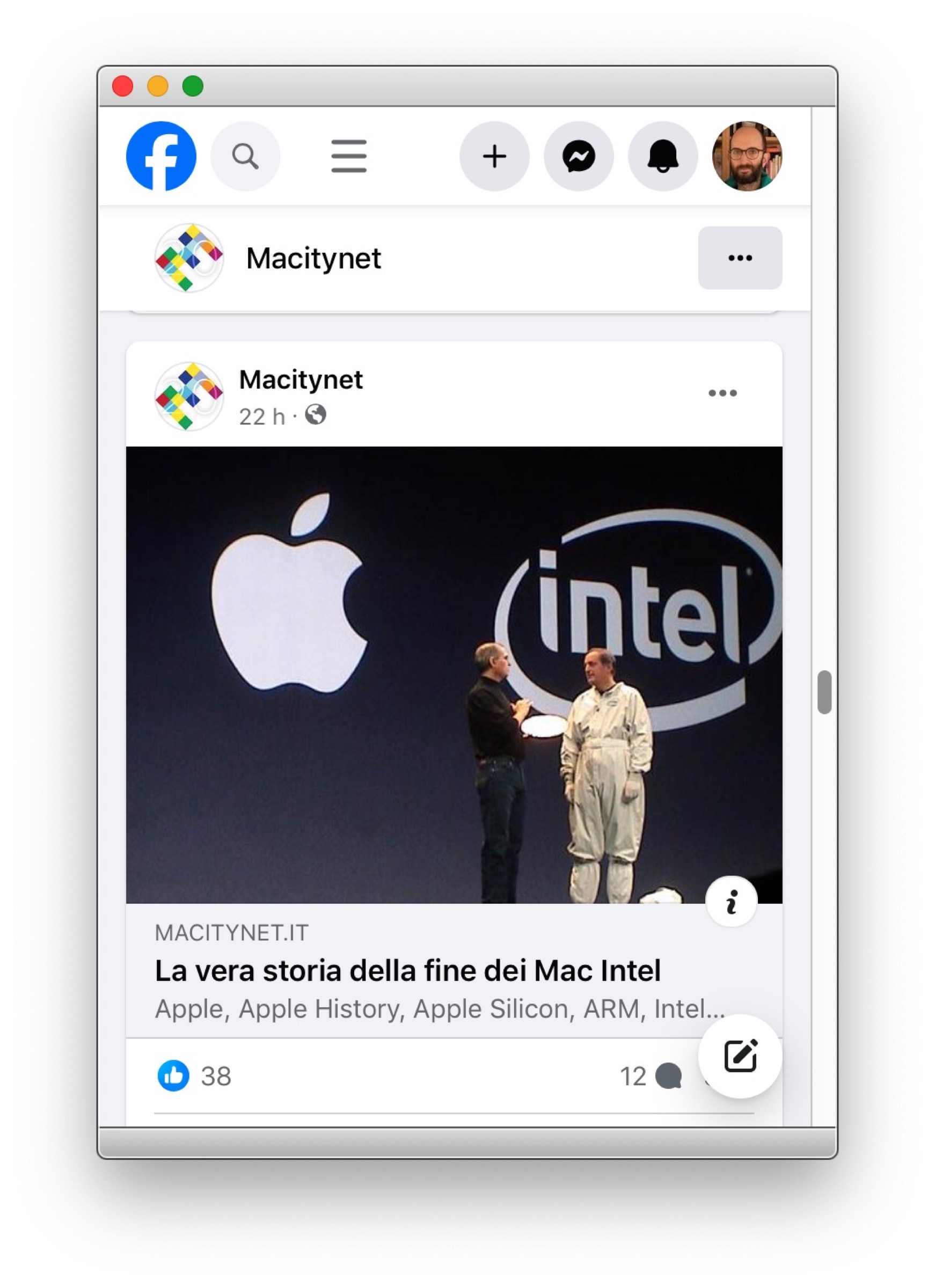
Task: Open your profile picture menu
Action: (x=747, y=156)
